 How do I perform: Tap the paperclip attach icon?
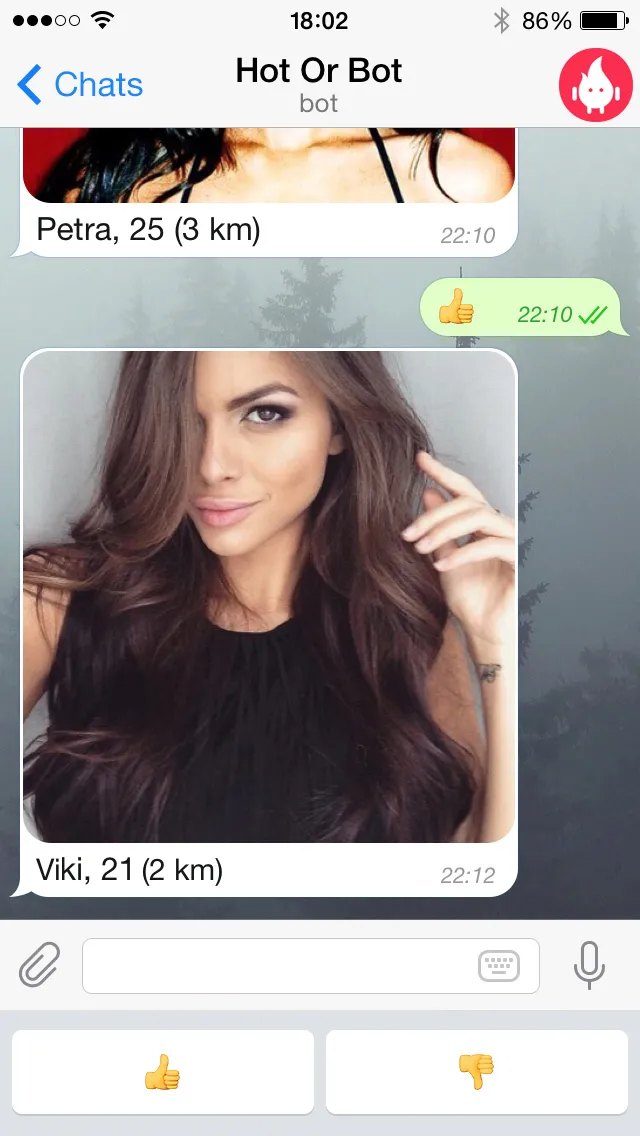pos(39,965)
